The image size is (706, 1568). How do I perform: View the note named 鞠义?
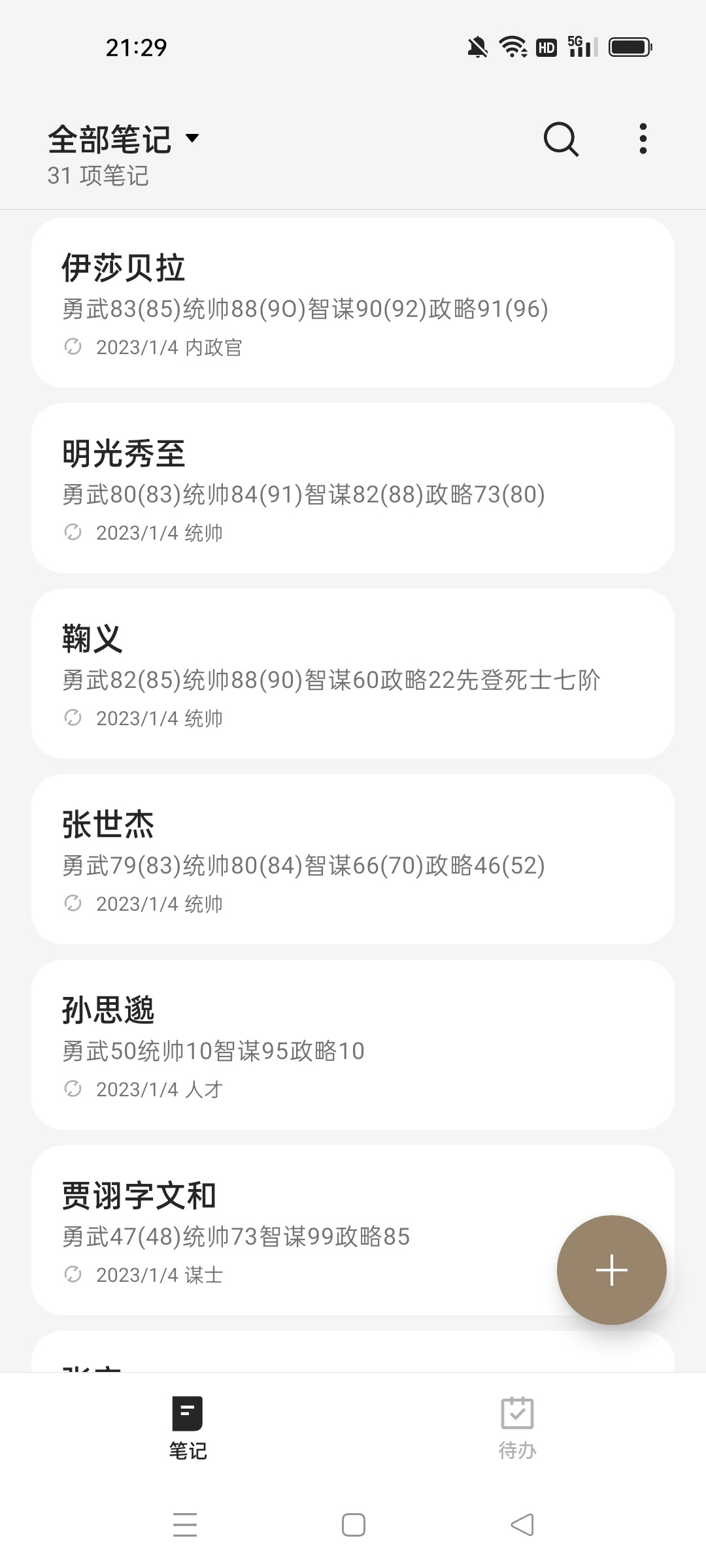353,674
